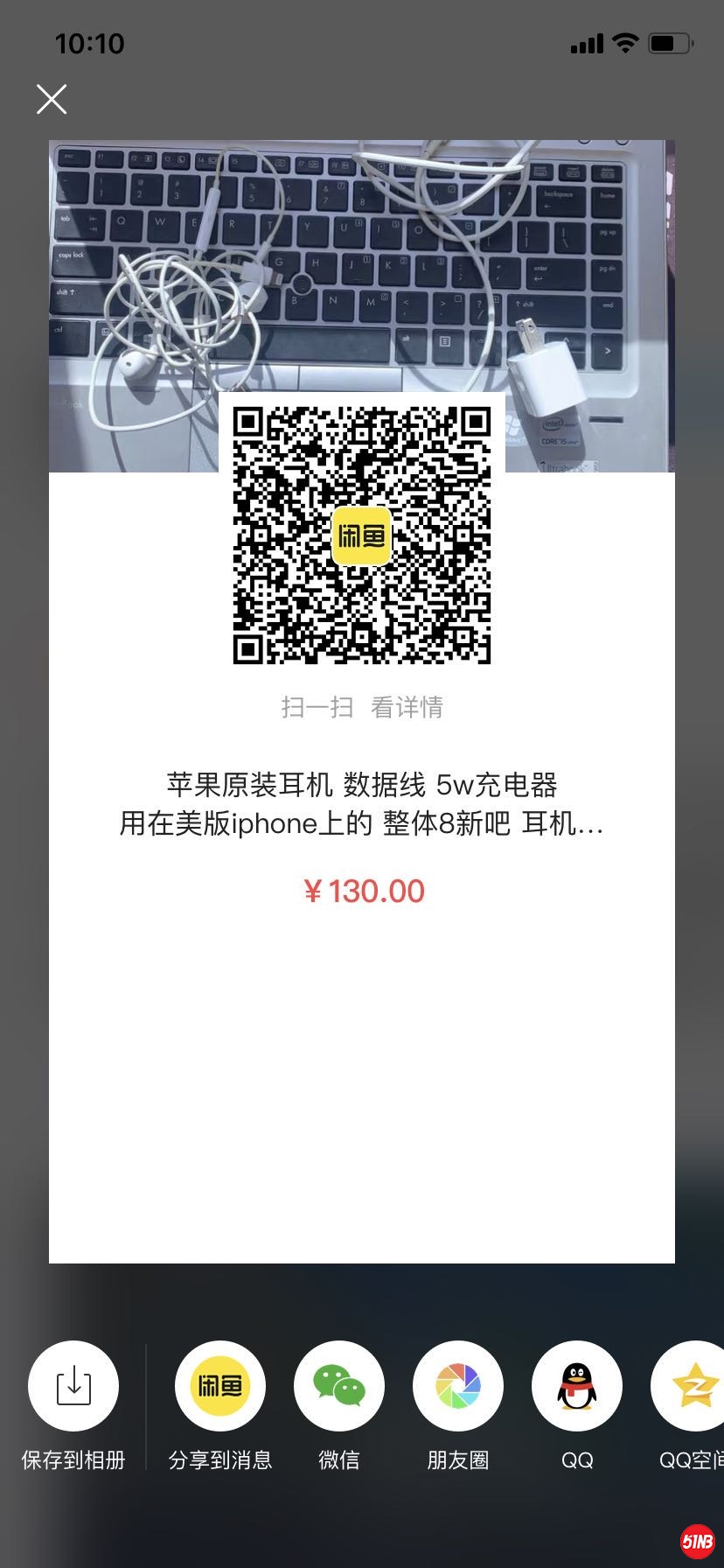The width and height of the screenshot is (724, 1568).
Task: Save the poster to photo album
Action: [x=73, y=1386]
